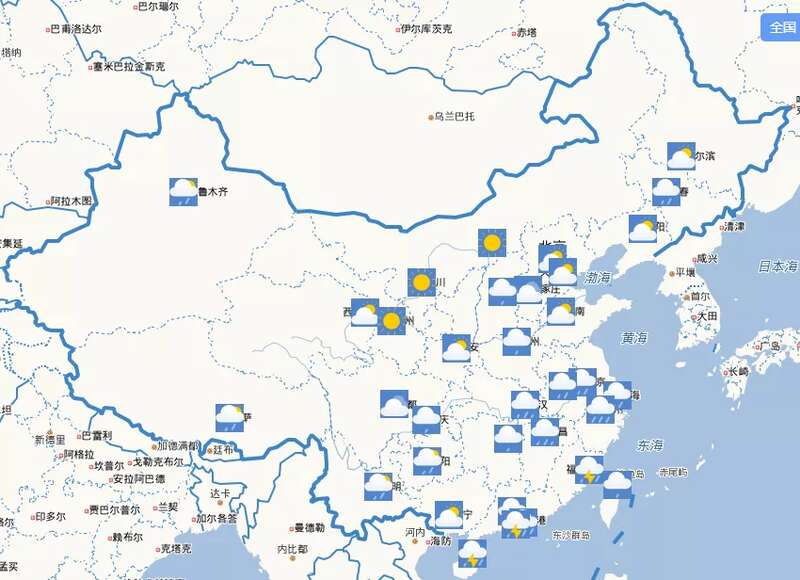This screenshot has height=580, width=800.
Task: Open the Zhengzhou (郑州) weather icon
Action: pos(516,341)
